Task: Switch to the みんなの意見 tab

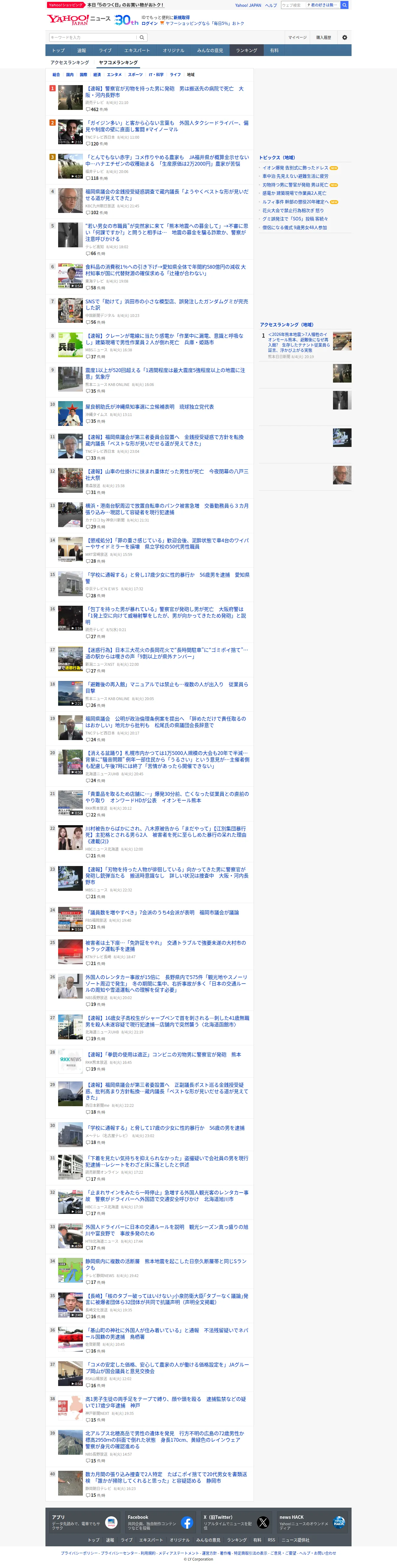Action: coord(210,50)
